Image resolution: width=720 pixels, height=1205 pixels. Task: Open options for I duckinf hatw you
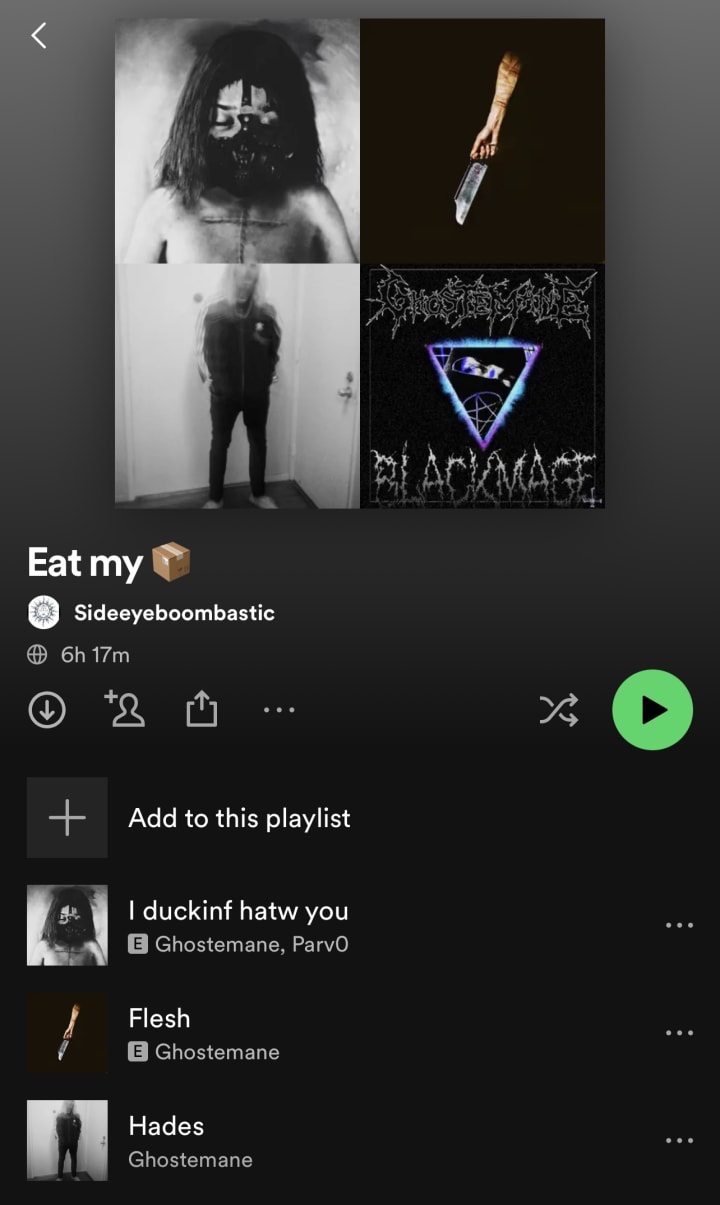point(679,925)
